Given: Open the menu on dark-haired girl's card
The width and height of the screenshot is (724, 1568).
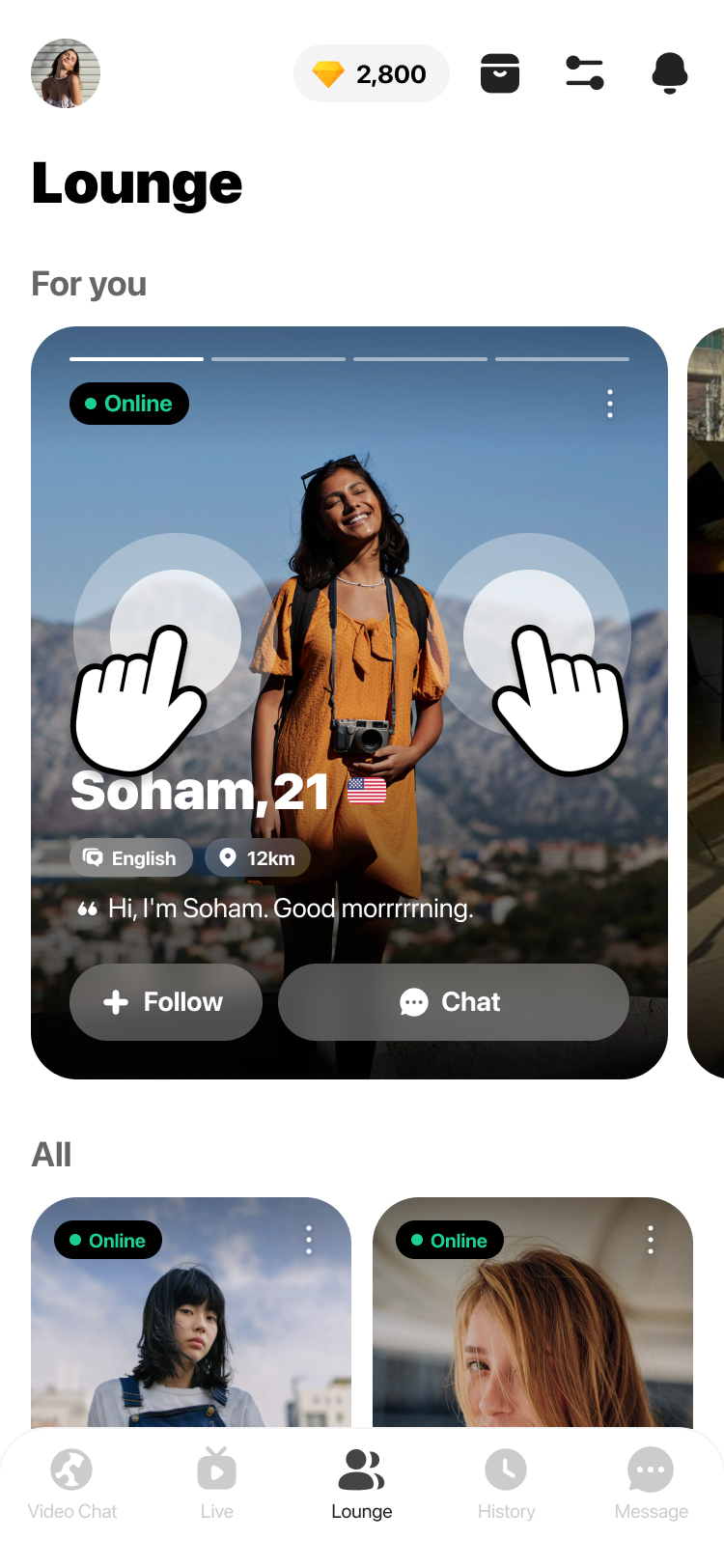Looking at the screenshot, I should click(309, 1240).
